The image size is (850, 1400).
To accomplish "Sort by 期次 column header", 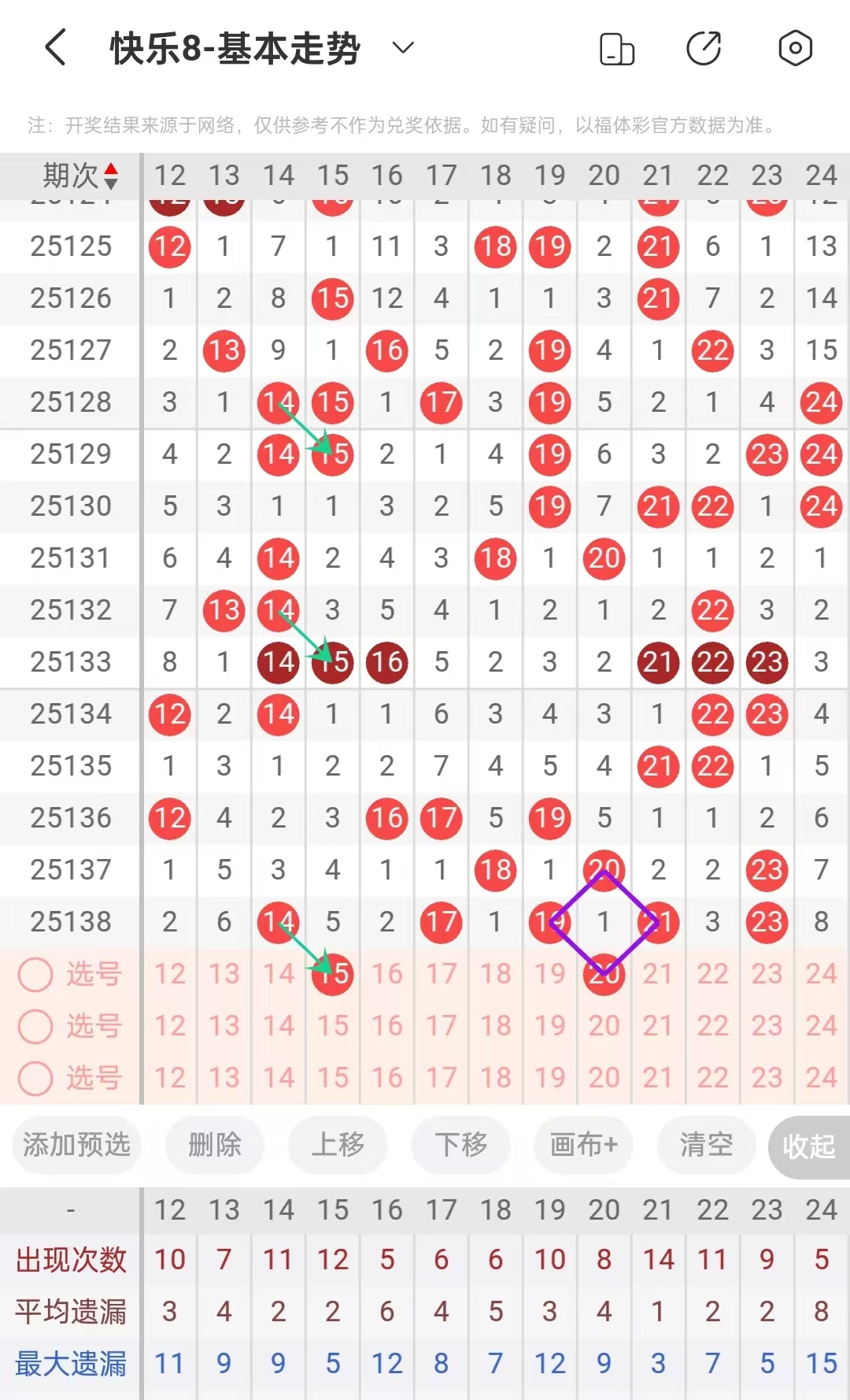I will (x=79, y=176).
